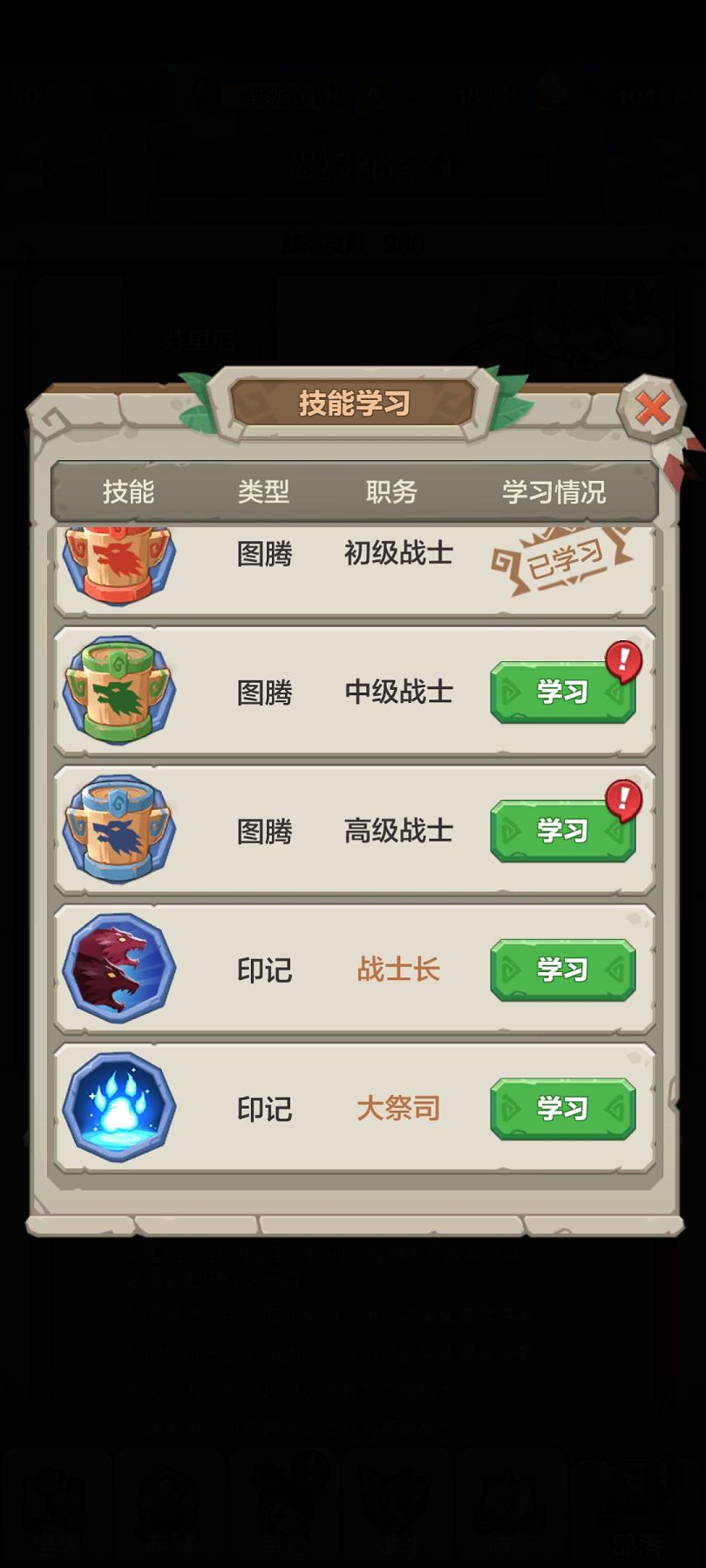View the glowing paw mark skill icon

119,1106
